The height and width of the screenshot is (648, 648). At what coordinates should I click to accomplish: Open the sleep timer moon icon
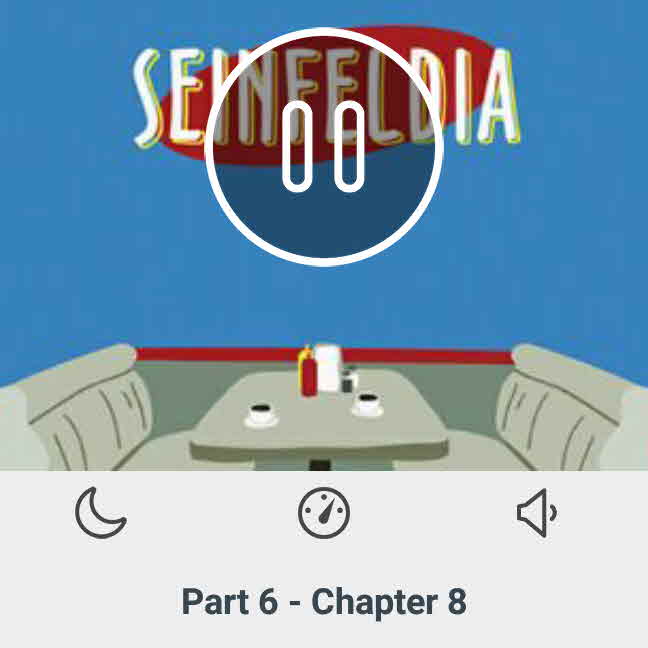coord(101,514)
